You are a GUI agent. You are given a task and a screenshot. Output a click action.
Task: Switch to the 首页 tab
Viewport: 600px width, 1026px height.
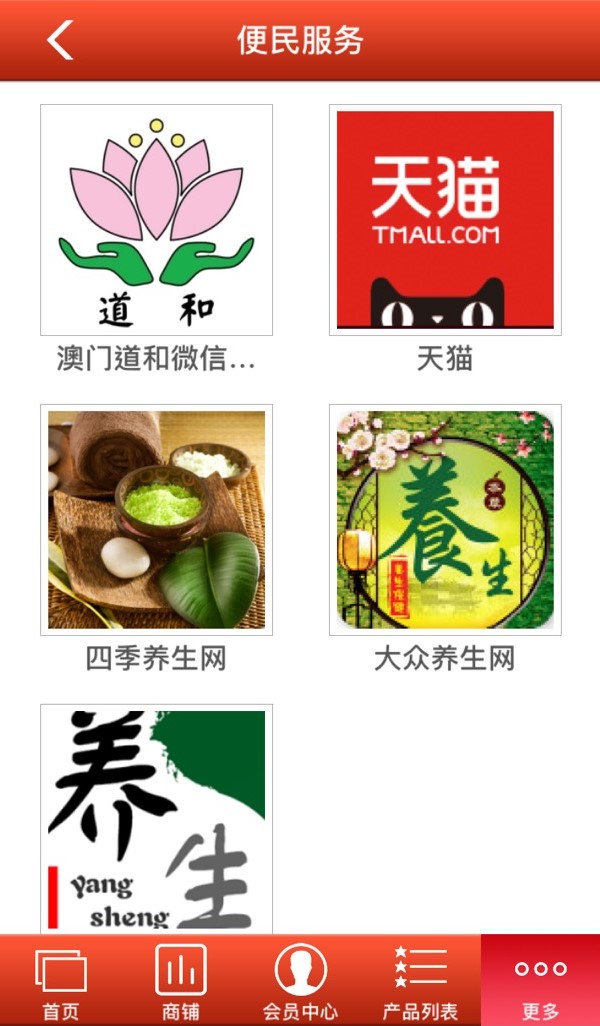pos(60,981)
